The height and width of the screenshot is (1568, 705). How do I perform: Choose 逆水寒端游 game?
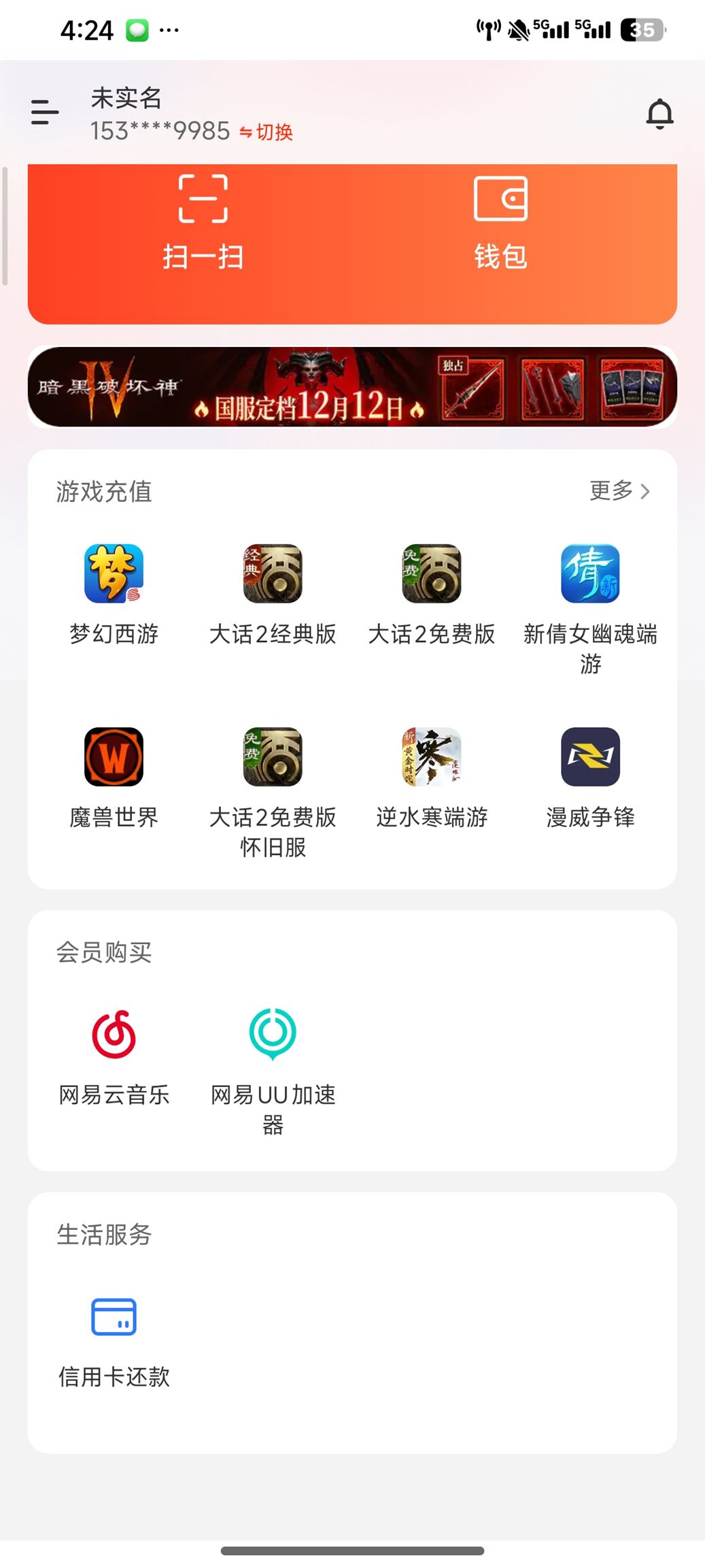click(431, 777)
